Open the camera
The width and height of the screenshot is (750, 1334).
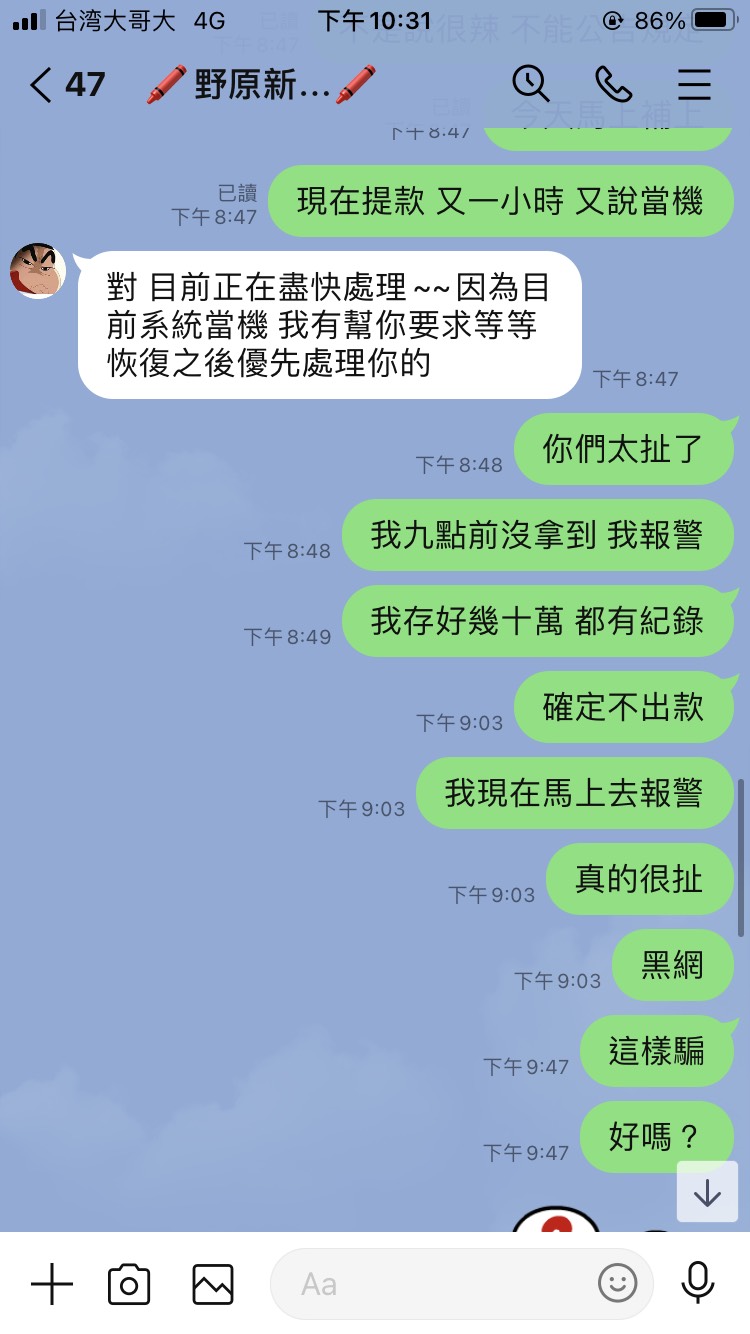(129, 1284)
